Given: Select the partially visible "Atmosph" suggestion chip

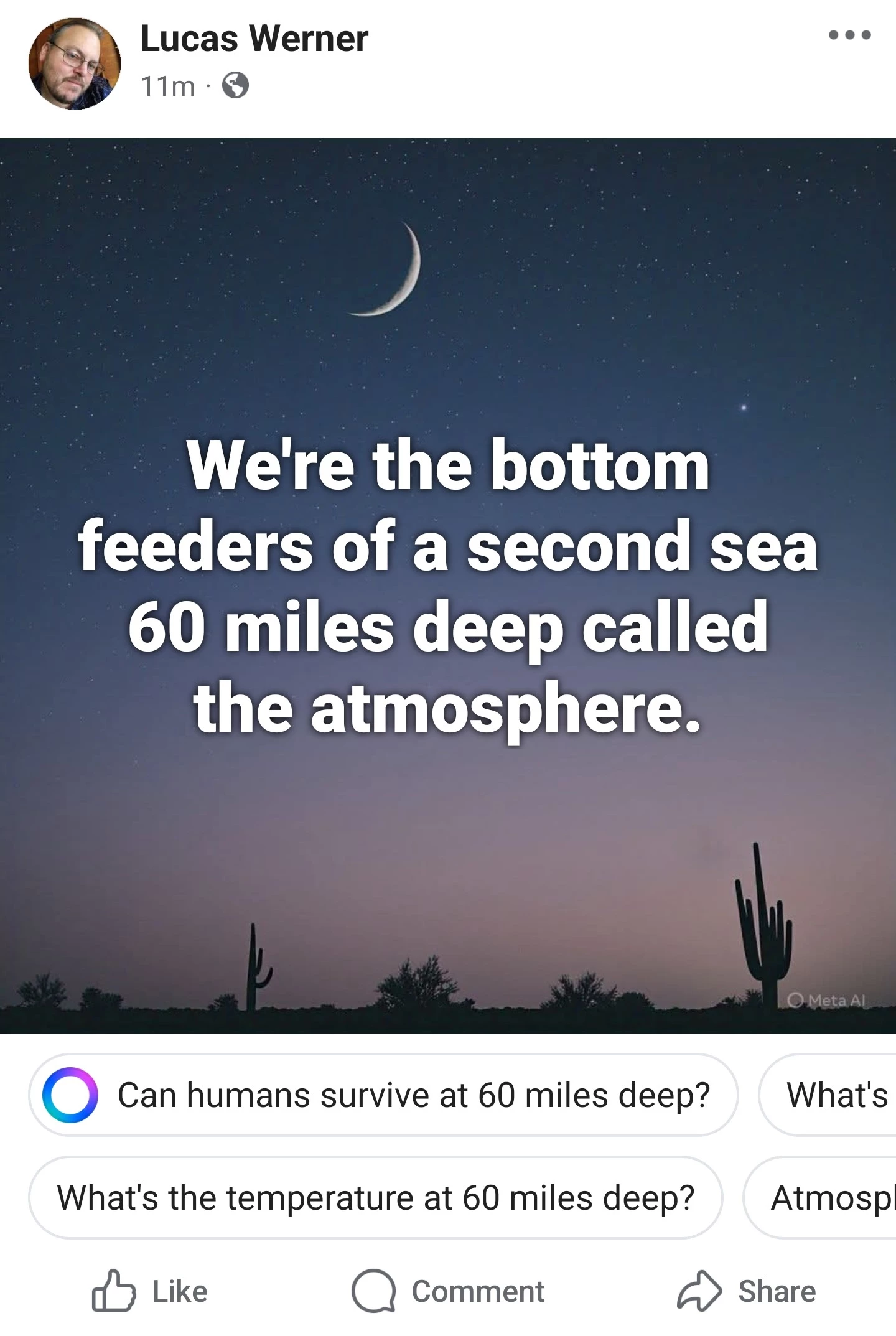Looking at the screenshot, I should (x=828, y=1197).
